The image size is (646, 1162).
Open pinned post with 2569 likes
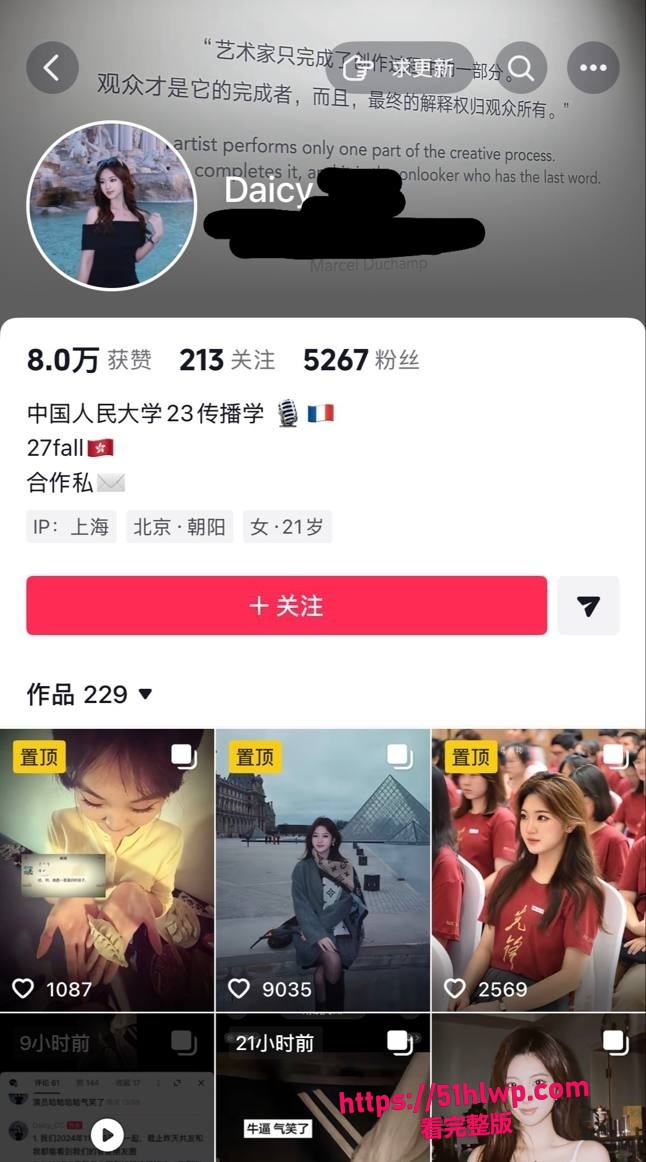[x=539, y=870]
